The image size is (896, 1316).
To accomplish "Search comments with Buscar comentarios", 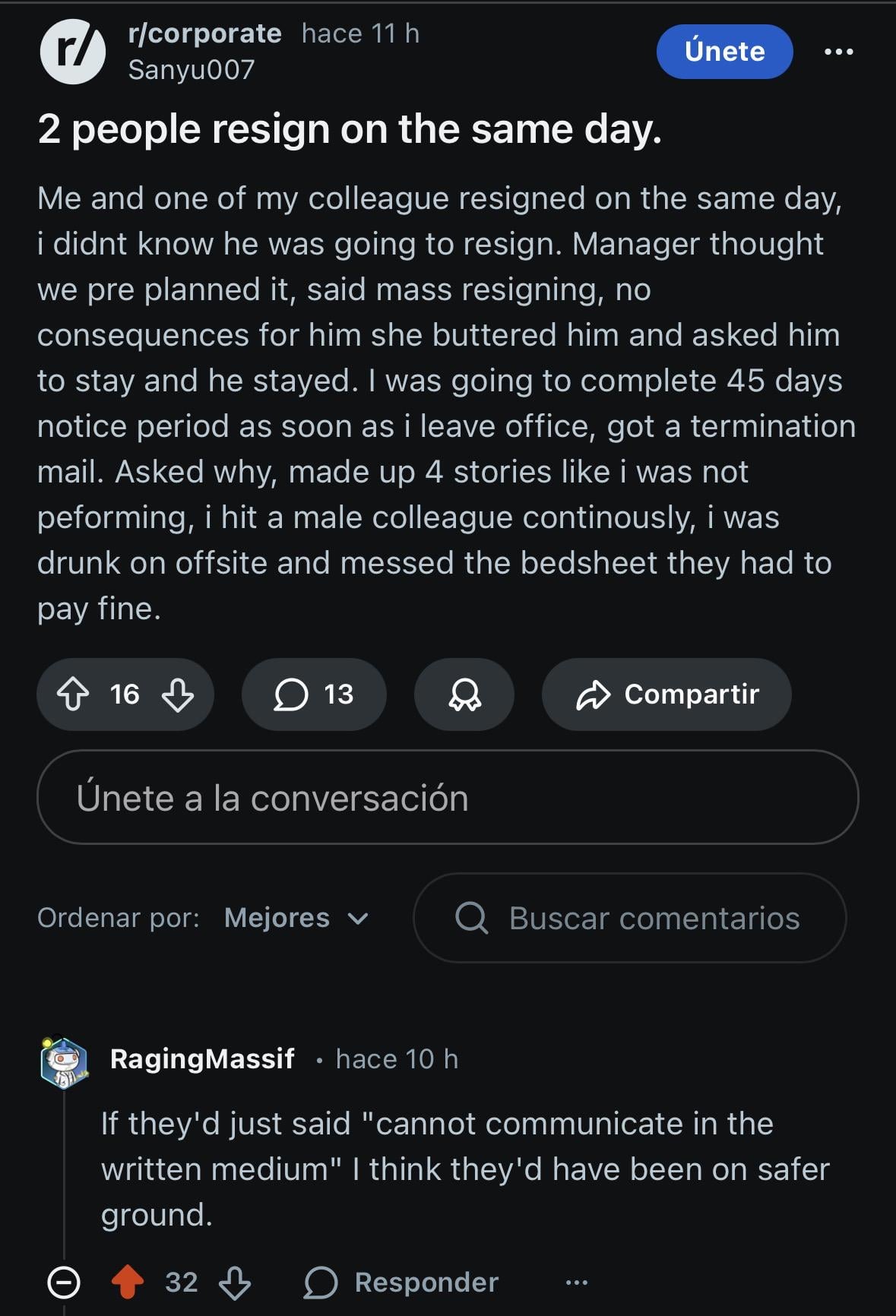I will [x=630, y=918].
